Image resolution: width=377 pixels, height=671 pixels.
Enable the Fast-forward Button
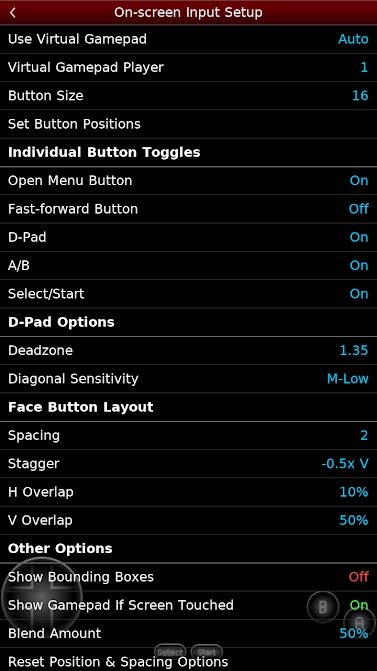188,209
